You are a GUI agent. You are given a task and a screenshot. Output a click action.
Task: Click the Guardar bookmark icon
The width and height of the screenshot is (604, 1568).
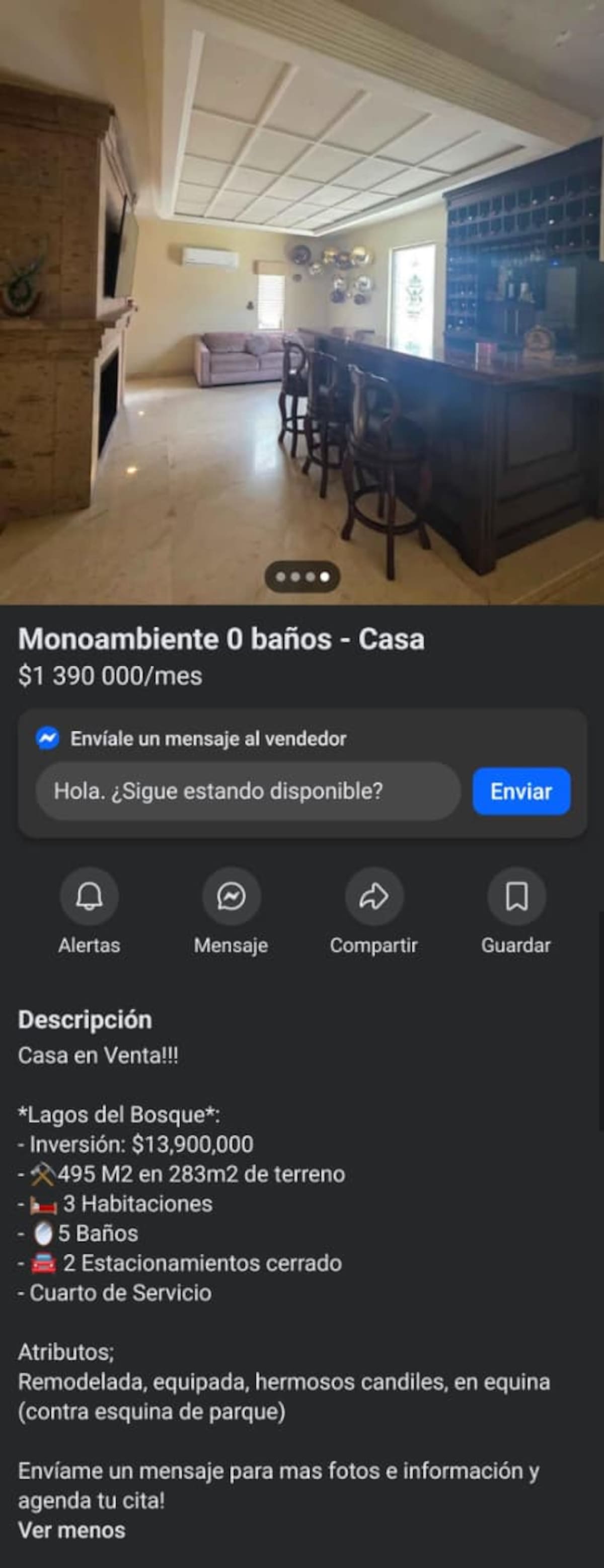tap(516, 895)
